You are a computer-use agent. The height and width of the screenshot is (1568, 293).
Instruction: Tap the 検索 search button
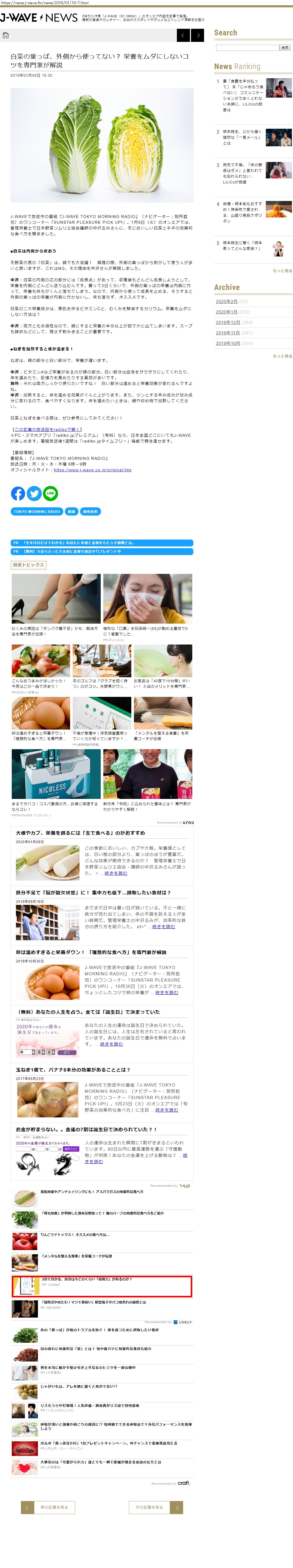[x=284, y=47]
